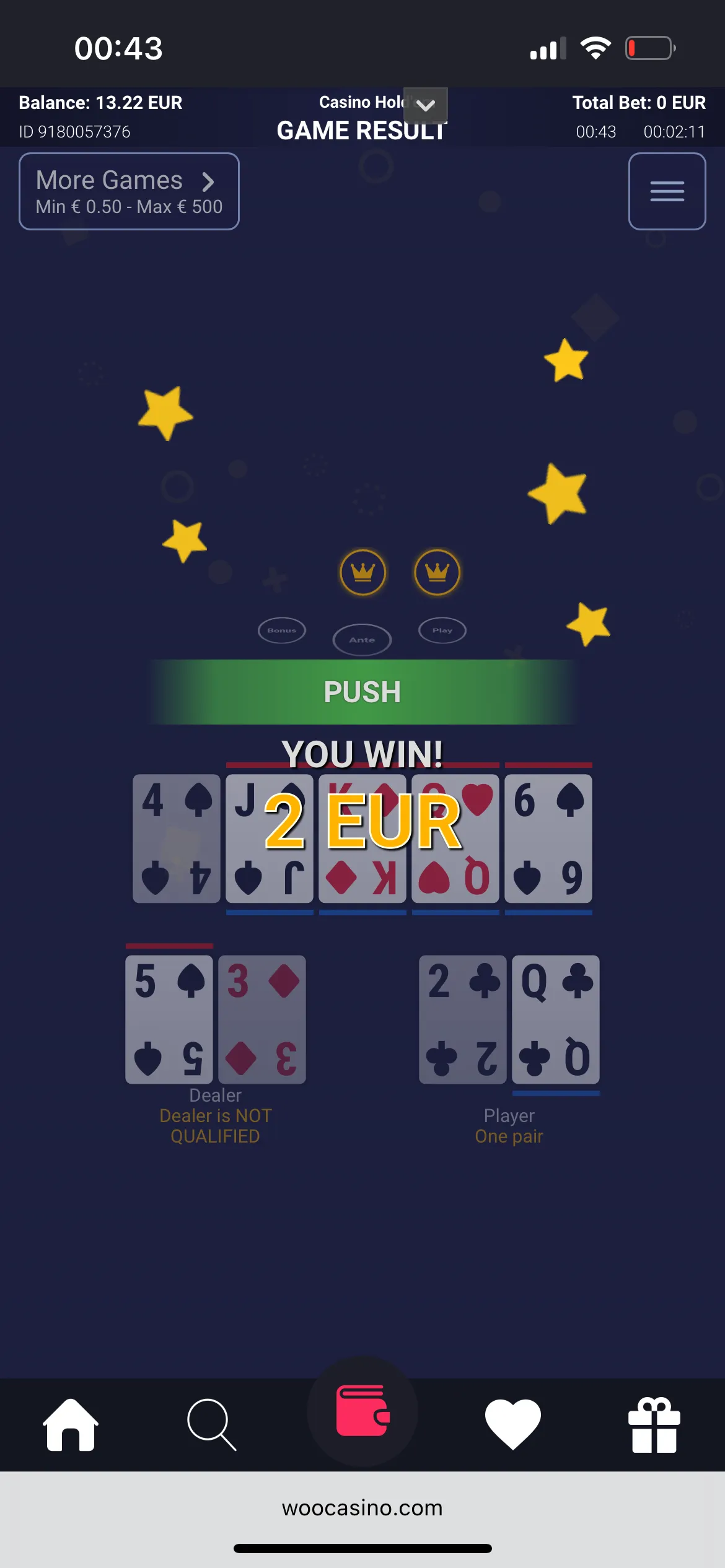725x1568 pixels.
Task: Open the More Games button
Action: pos(129,191)
